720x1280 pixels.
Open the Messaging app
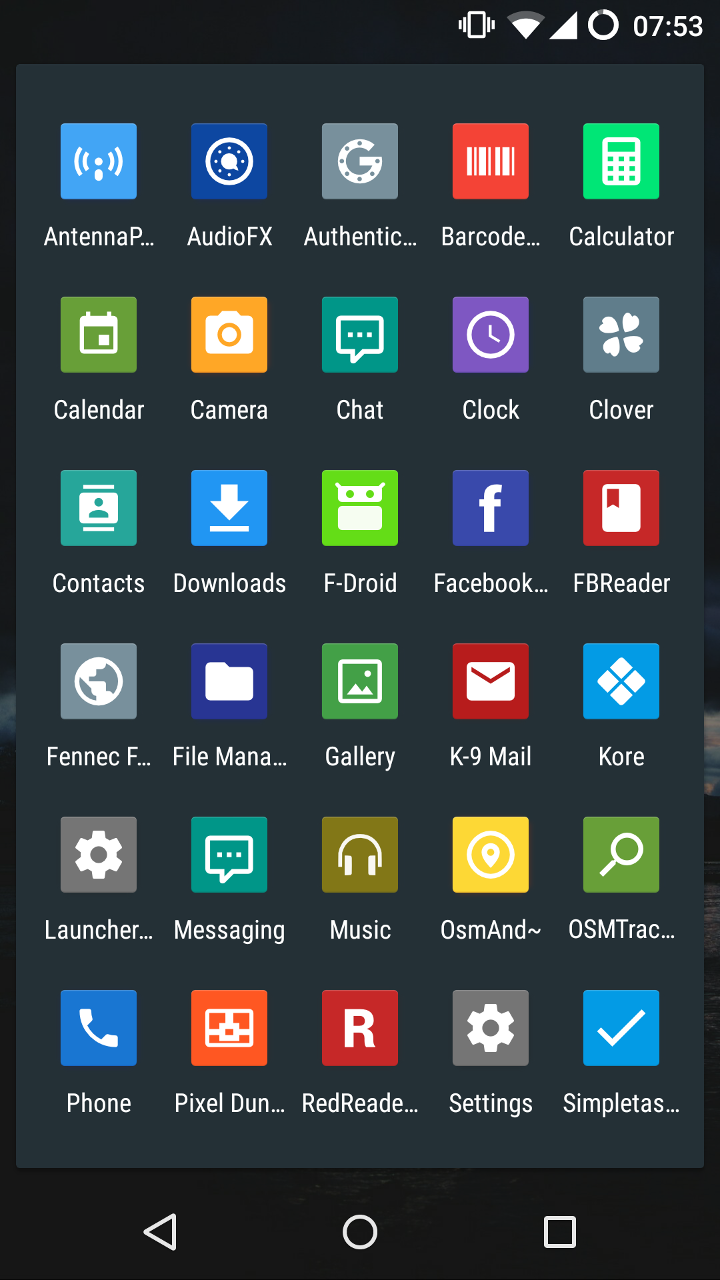(229, 855)
